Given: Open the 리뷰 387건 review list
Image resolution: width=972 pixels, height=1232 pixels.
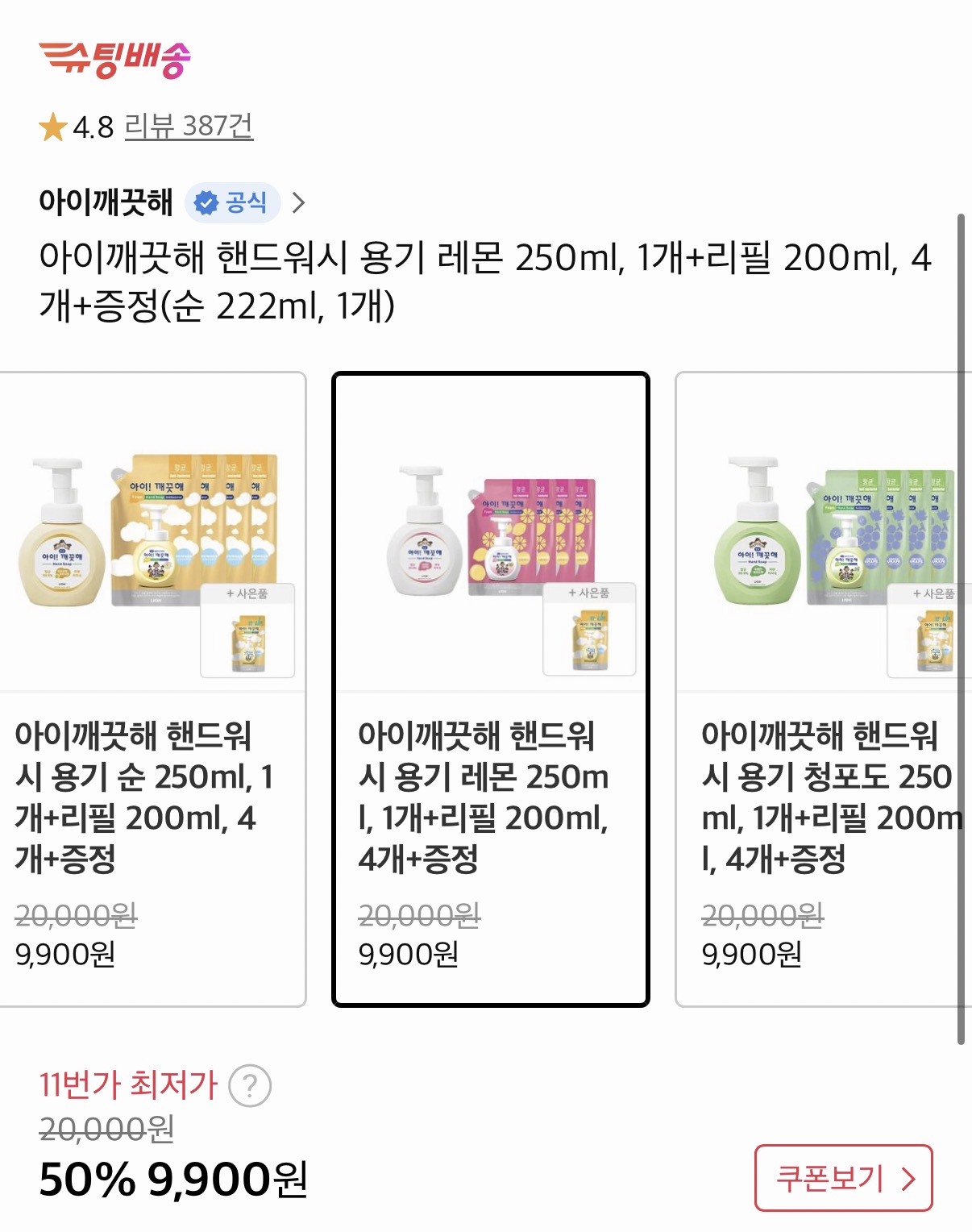Looking at the screenshot, I should pos(187,126).
